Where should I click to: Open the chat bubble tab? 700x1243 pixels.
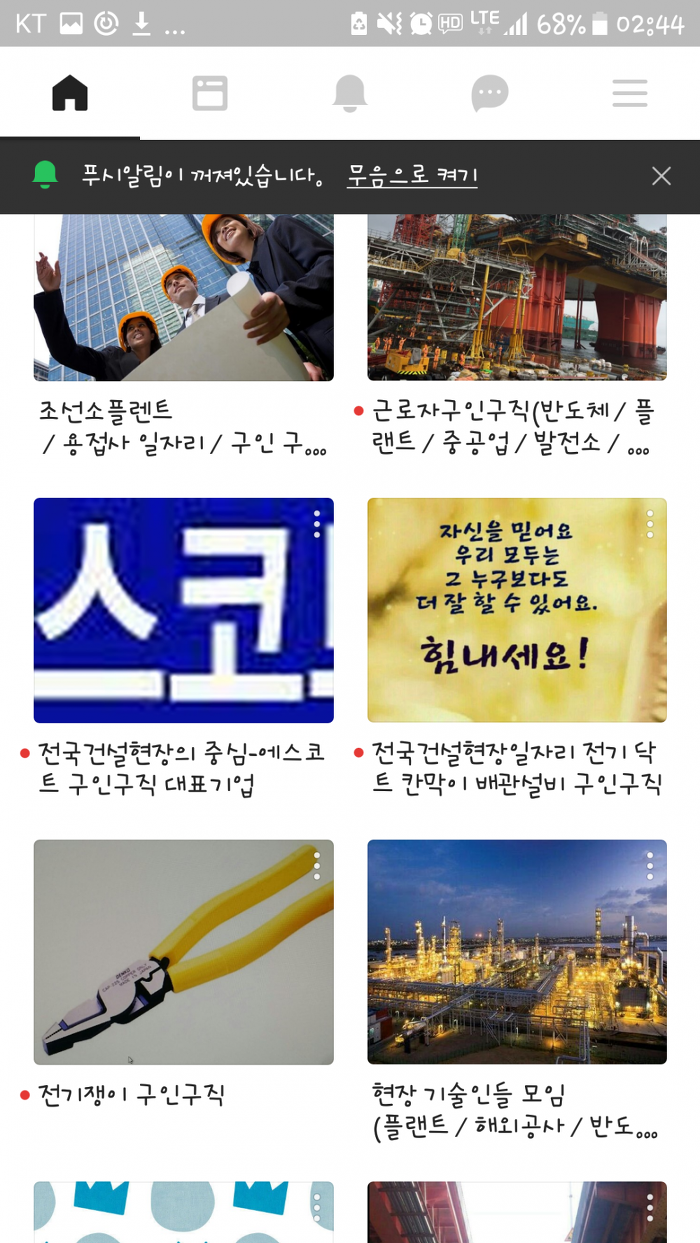[490, 93]
